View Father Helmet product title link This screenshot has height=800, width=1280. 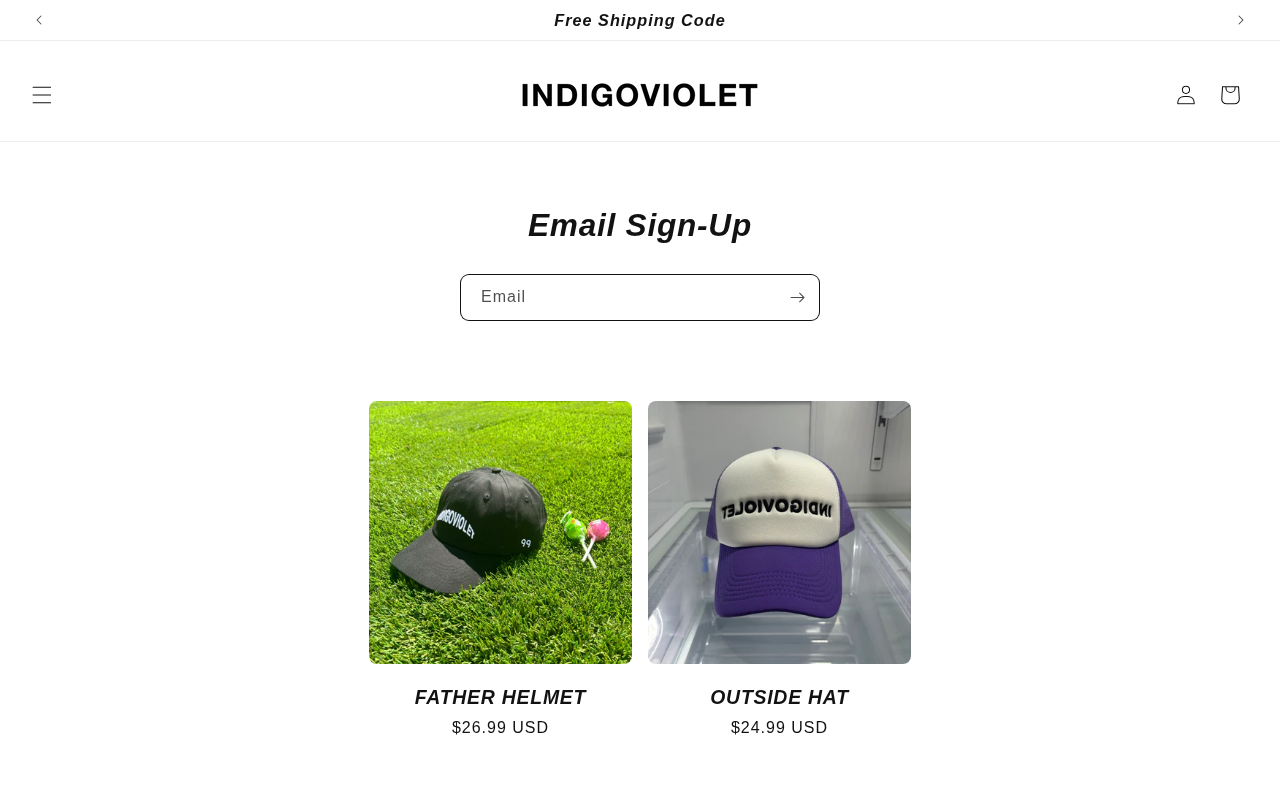(500, 697)
